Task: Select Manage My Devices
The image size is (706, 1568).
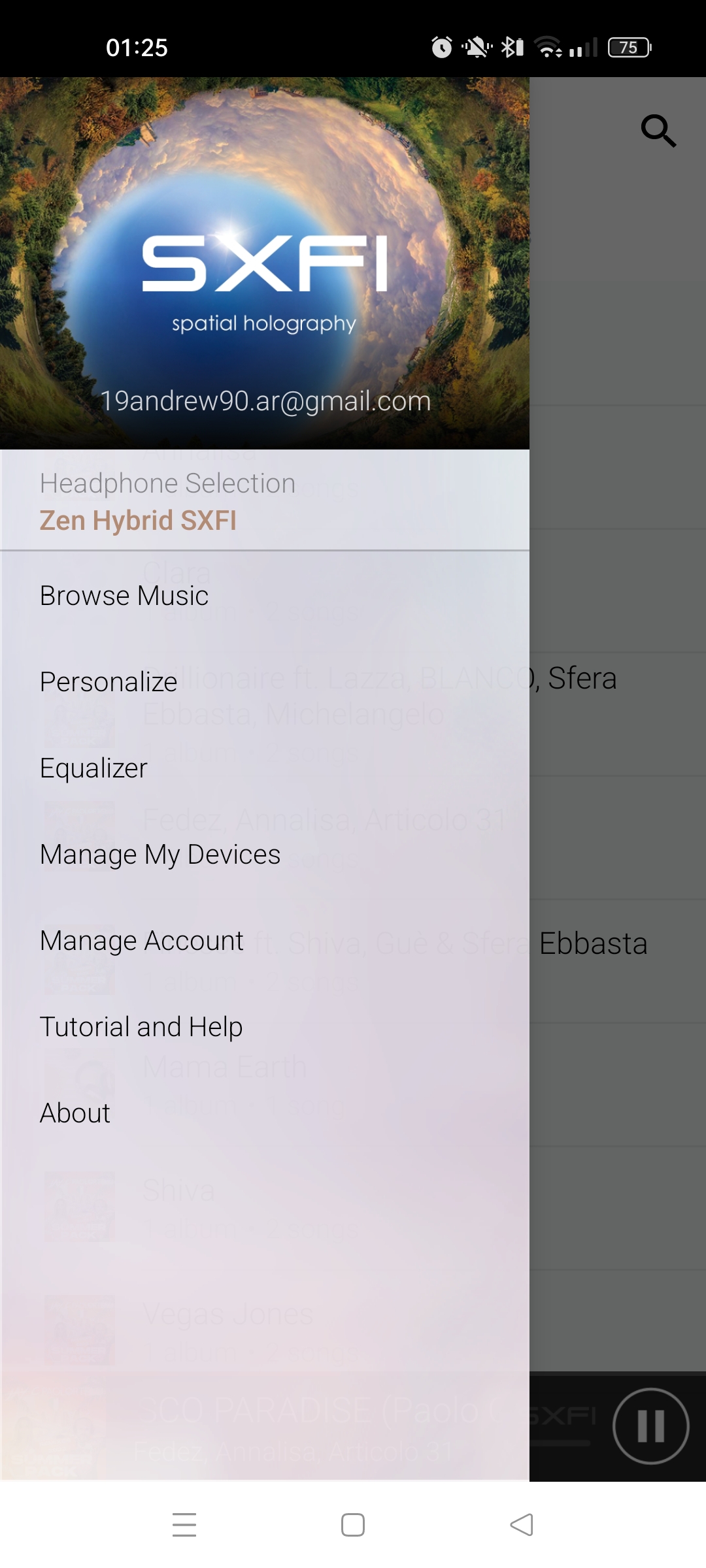Action: point(265,855)
